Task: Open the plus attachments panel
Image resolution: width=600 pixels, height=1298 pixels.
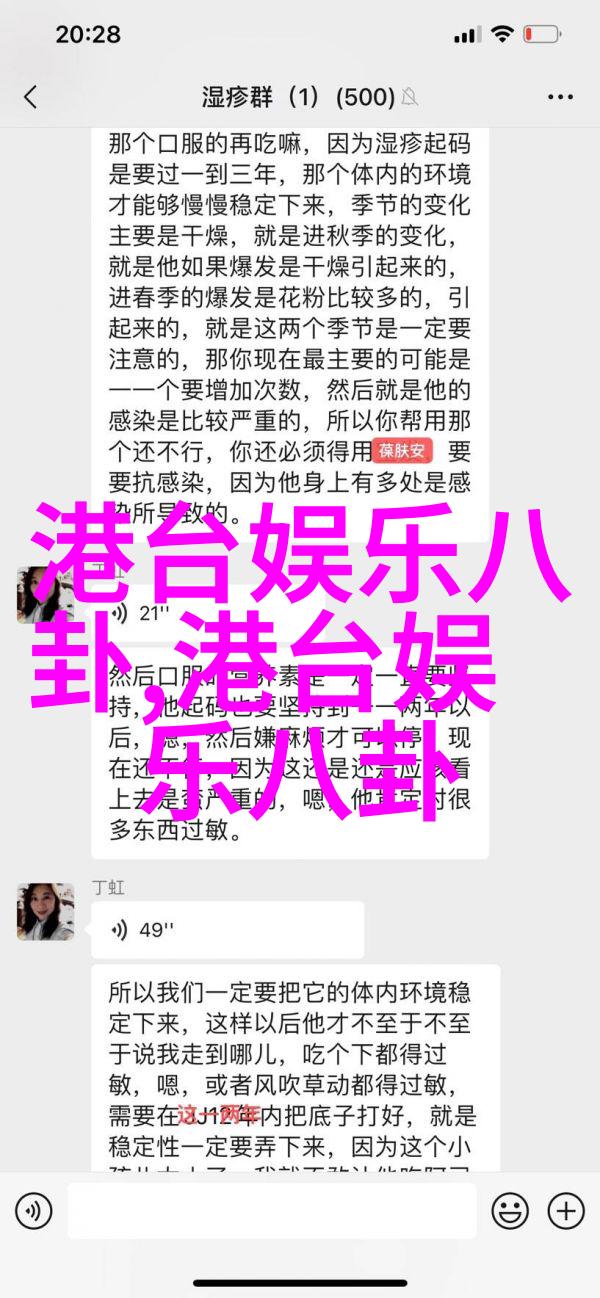Action: click(566, 1211)
